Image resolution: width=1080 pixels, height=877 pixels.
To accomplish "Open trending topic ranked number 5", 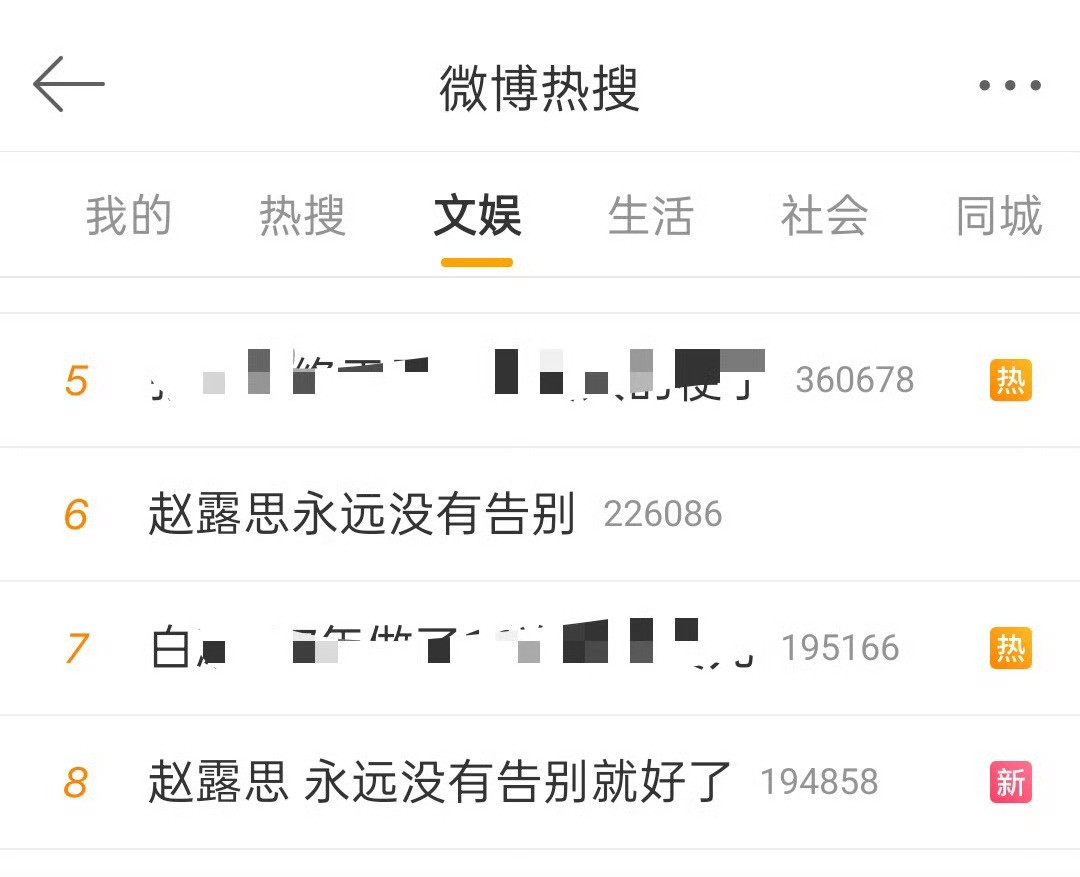I will (455, 380).
